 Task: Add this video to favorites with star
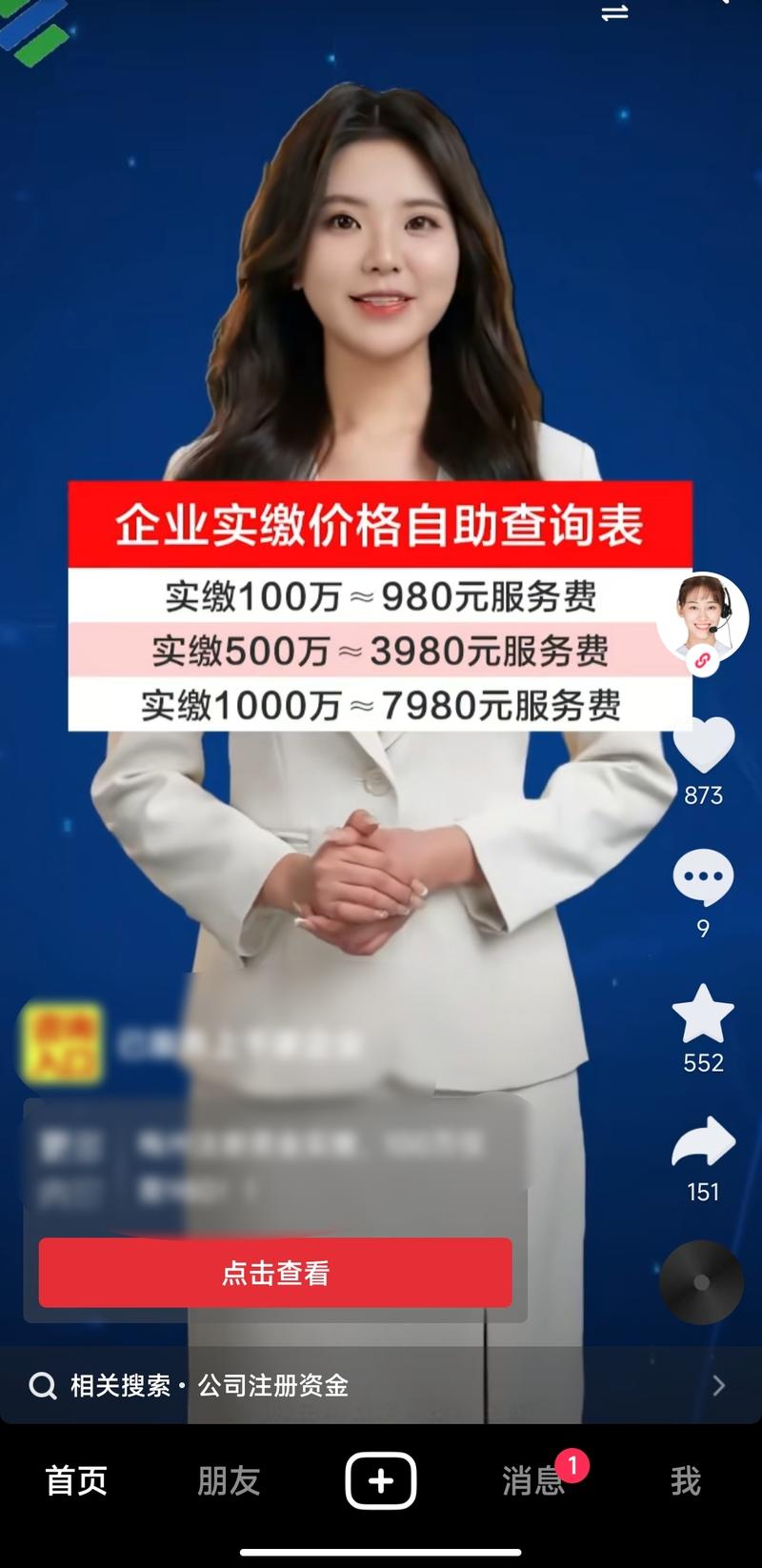tap(703, 1014)
